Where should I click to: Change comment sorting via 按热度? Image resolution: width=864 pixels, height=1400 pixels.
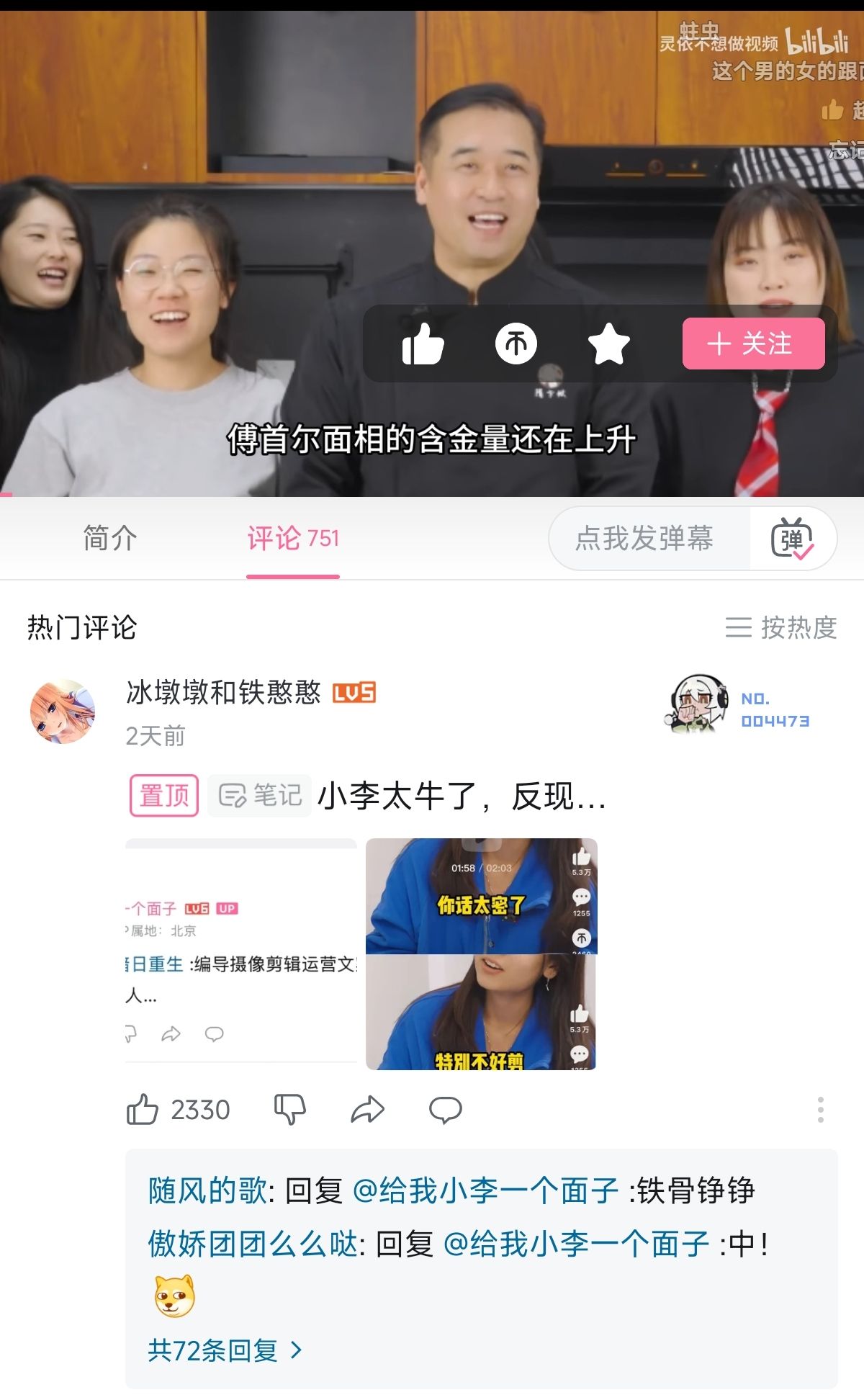point(781,627)
